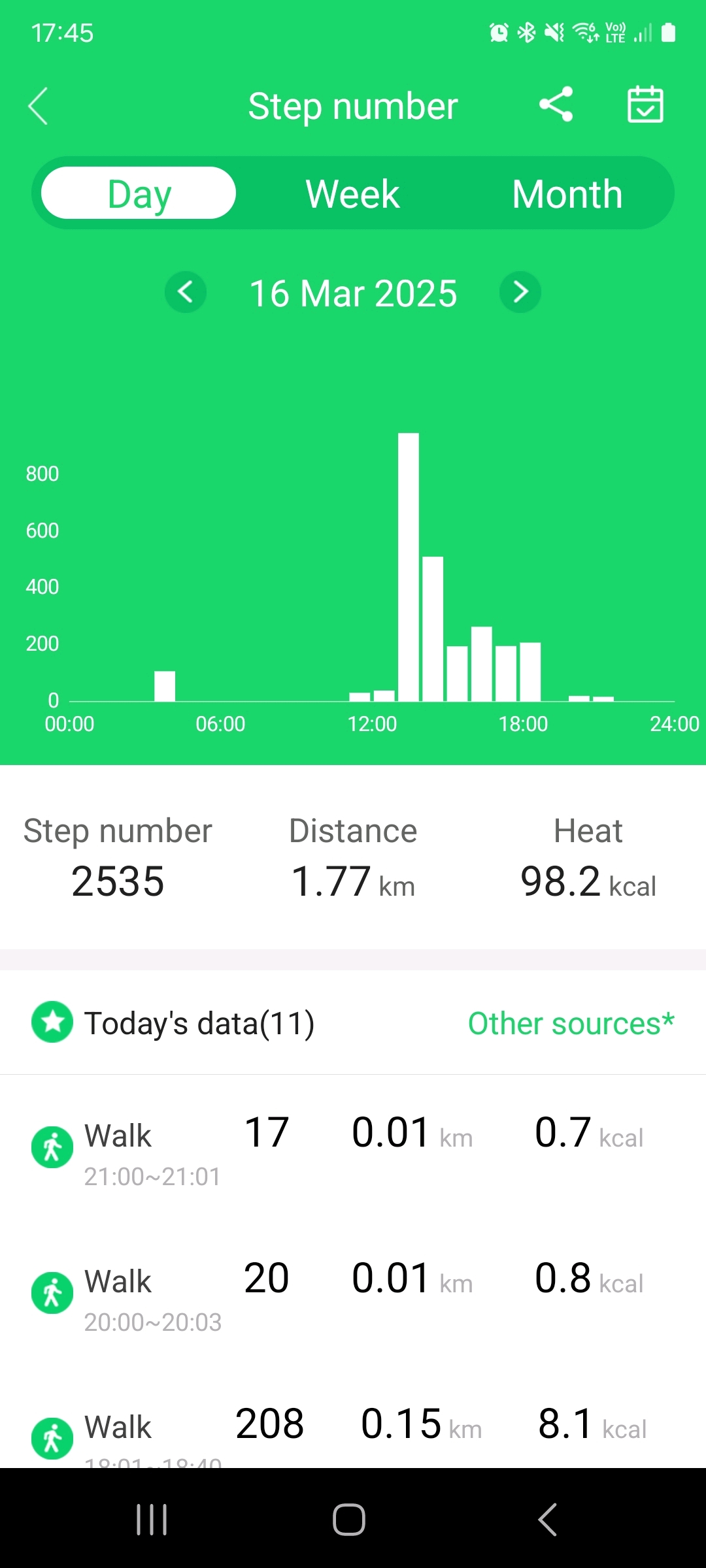Open the calendar date picker
Screen dimensions: 706x1568
(x=645, y=105)
